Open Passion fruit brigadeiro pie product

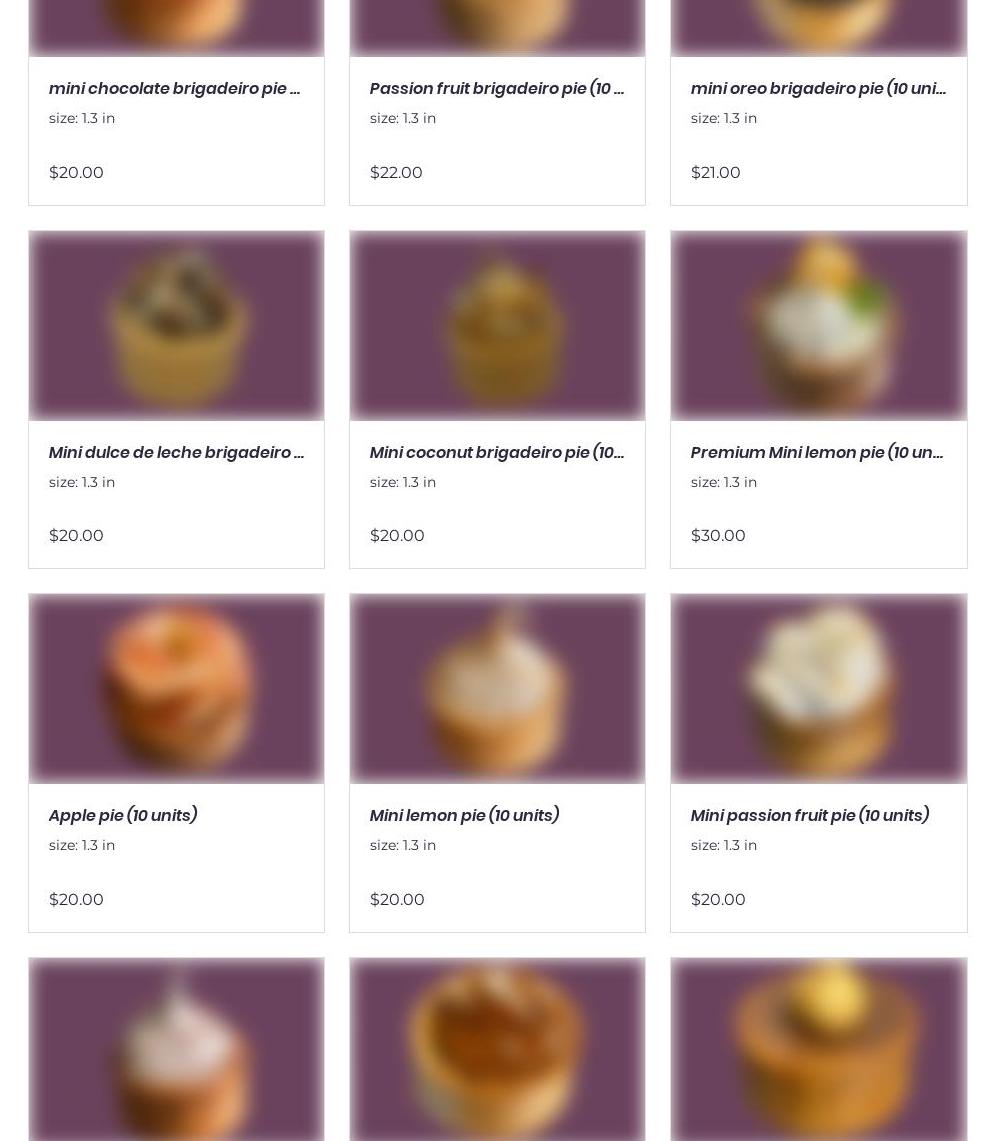pos(496,89)
